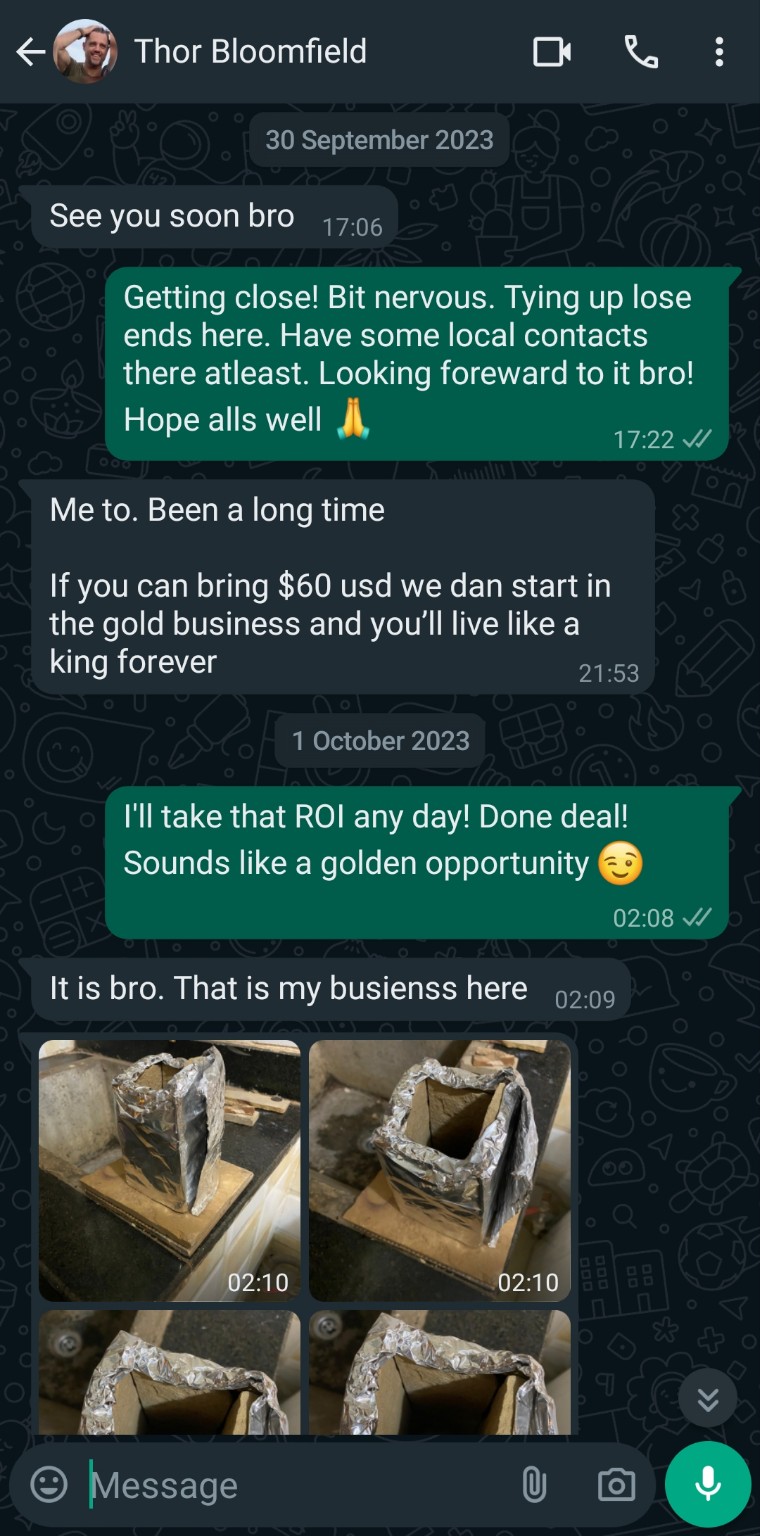Go back to the chat list
760x1536 pixels.
30,52
